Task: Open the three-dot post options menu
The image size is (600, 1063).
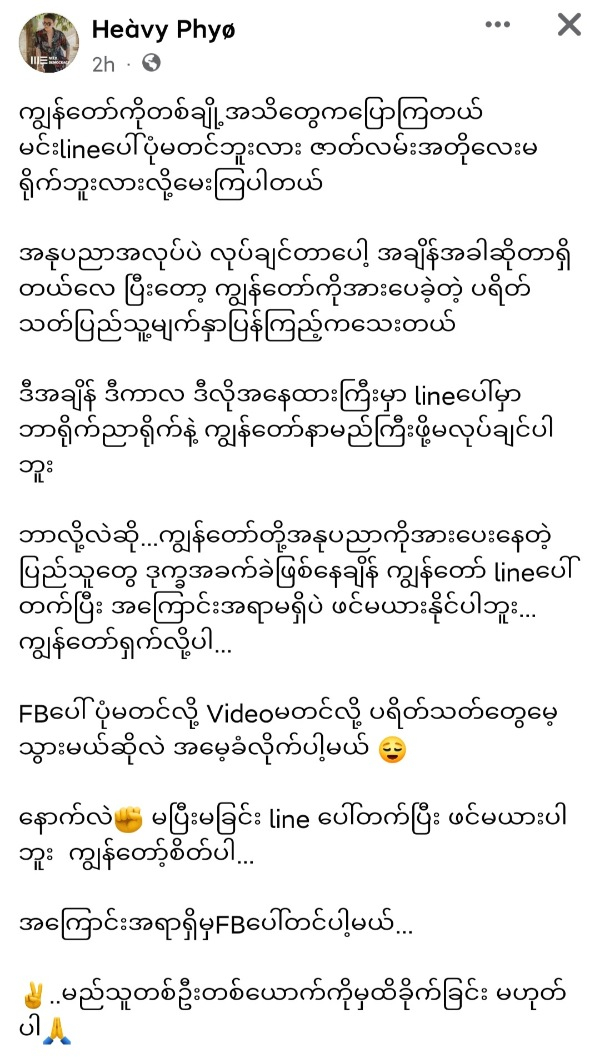Action: pyautogui.click(x=502, y=25)
